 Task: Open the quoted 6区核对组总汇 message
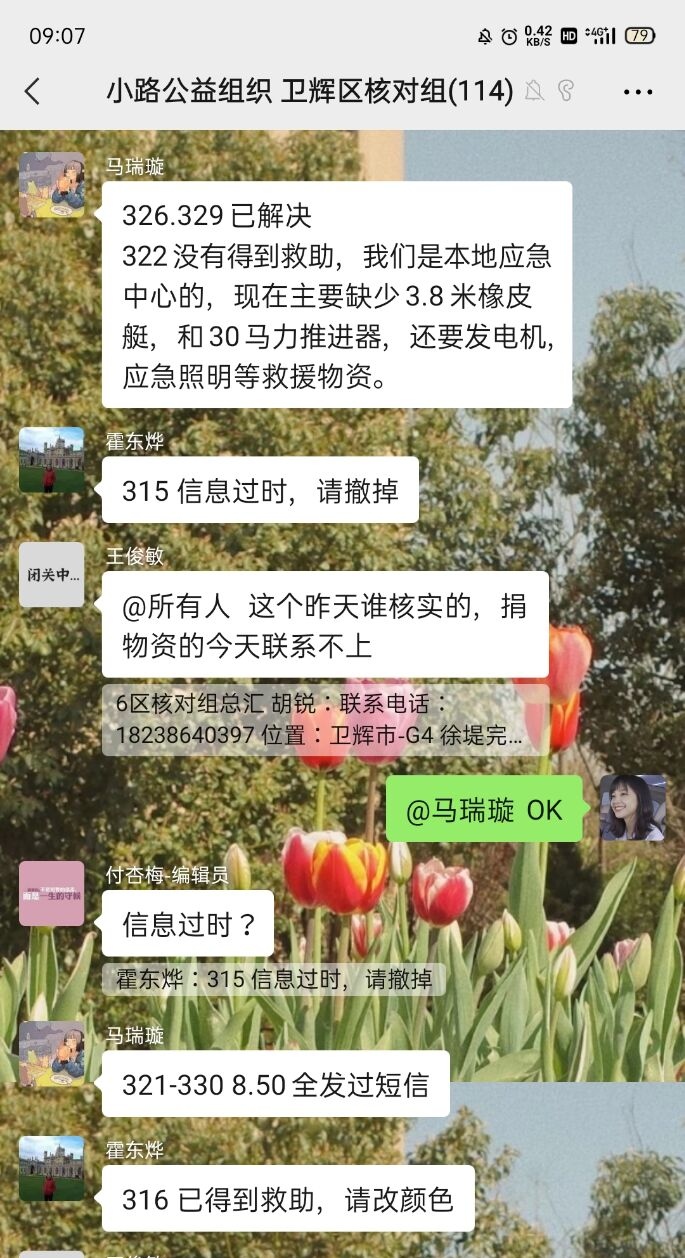pyautogui.click(x=325, y=720)
